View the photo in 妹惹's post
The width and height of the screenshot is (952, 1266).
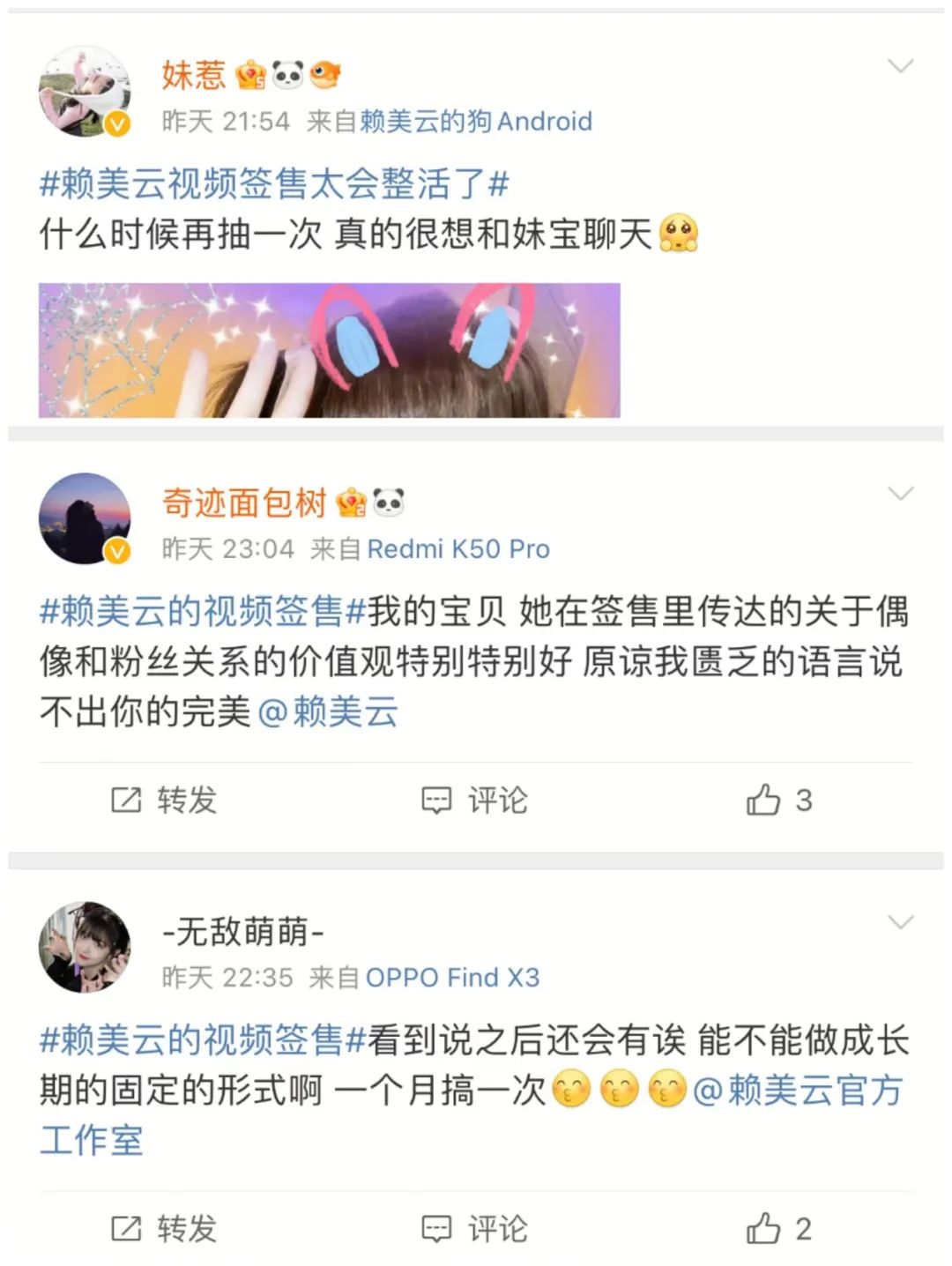tap(329, 350)
